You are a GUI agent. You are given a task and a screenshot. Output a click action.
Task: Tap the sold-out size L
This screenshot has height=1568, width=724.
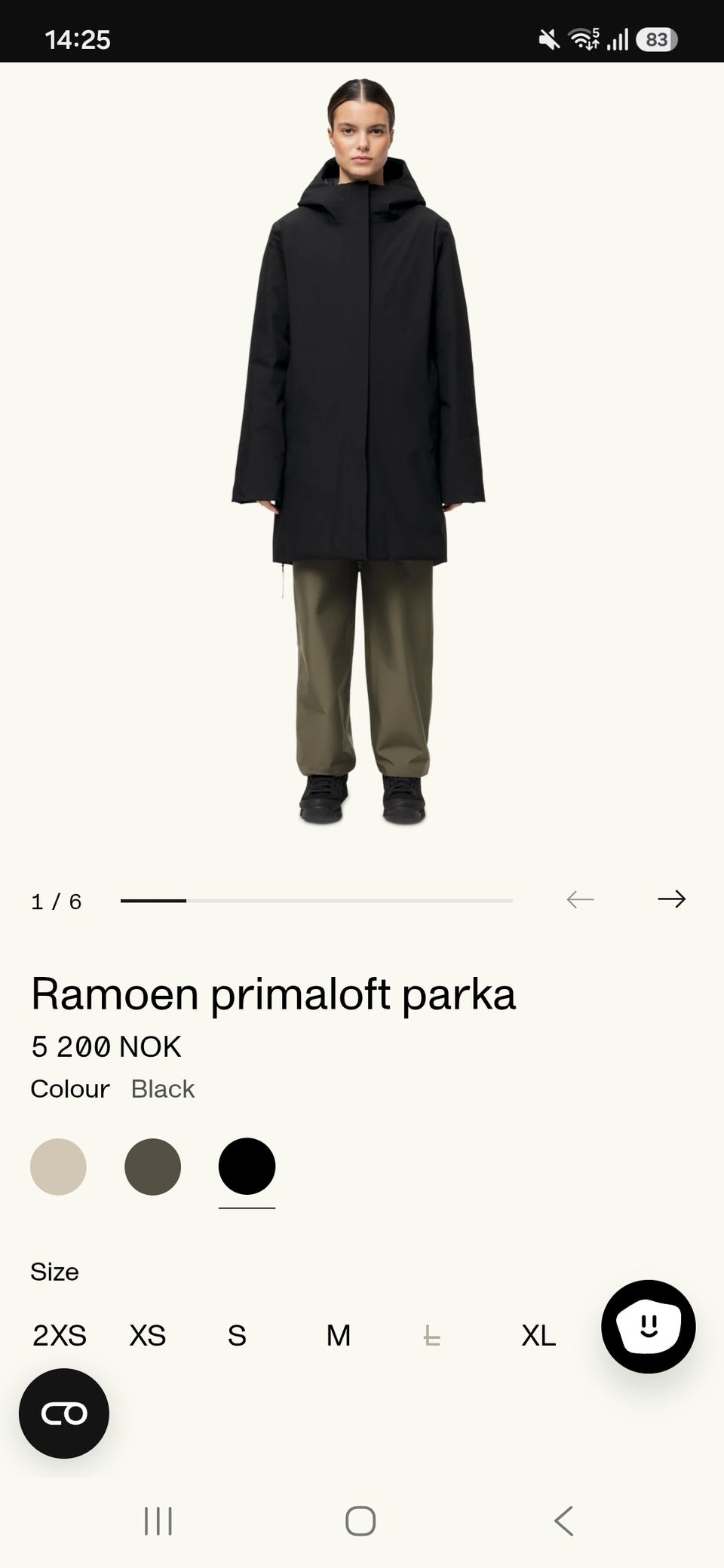(x=431, y=1336)
